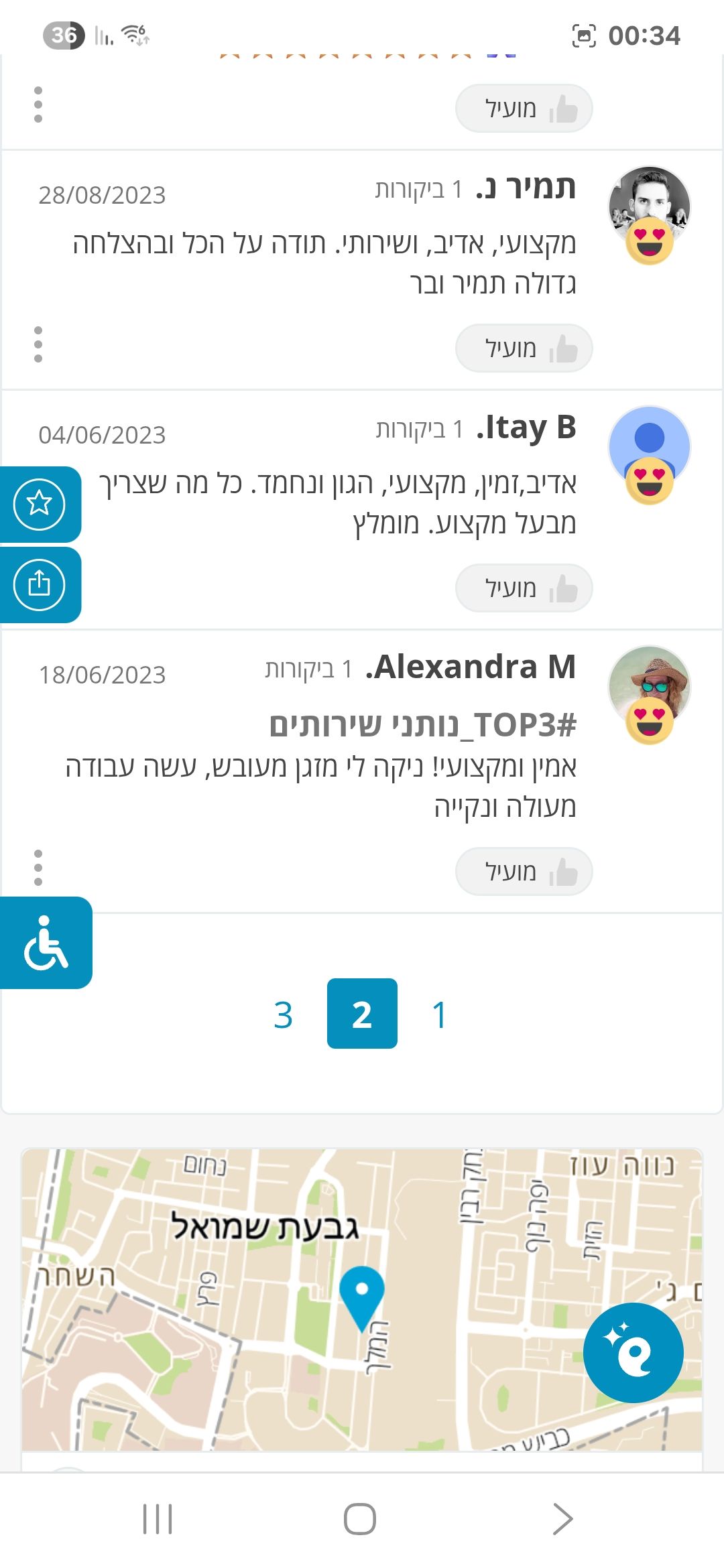This screenshot has height=1568, width=724.
Task: Go to reviews page 3
Action: (284, 1014)
